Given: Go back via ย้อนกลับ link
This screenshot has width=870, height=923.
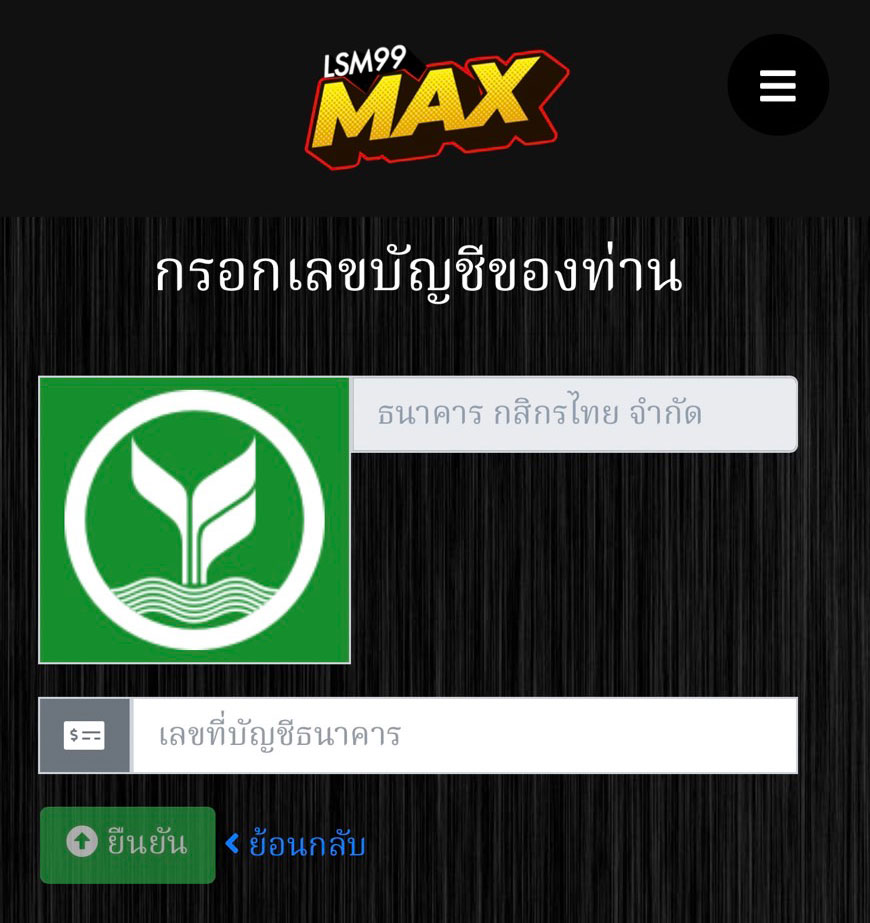Looking at the screenshot, I should [x=296, y=845].
